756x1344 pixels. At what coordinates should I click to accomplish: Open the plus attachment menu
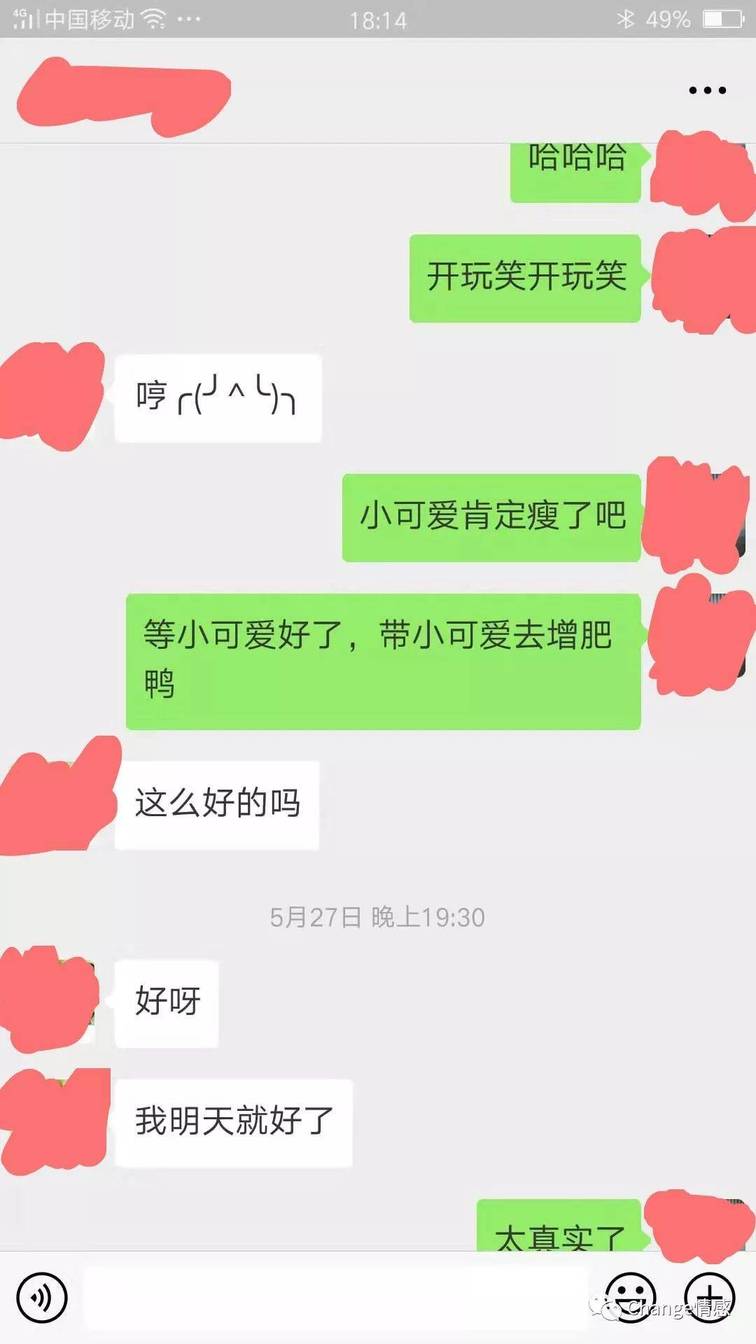pos(709,1298)
